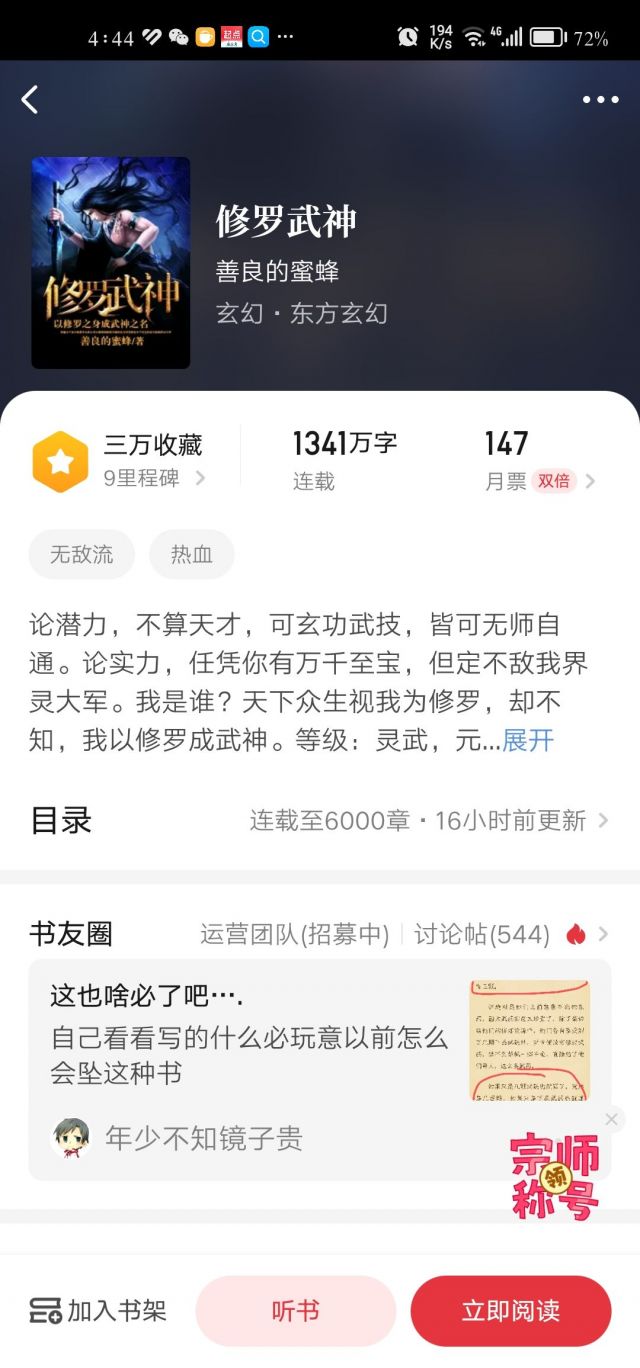This screenshot has height=1368, width=640.
Task: Add the book with 加入书架
Action: click(x=98, y=1310)
